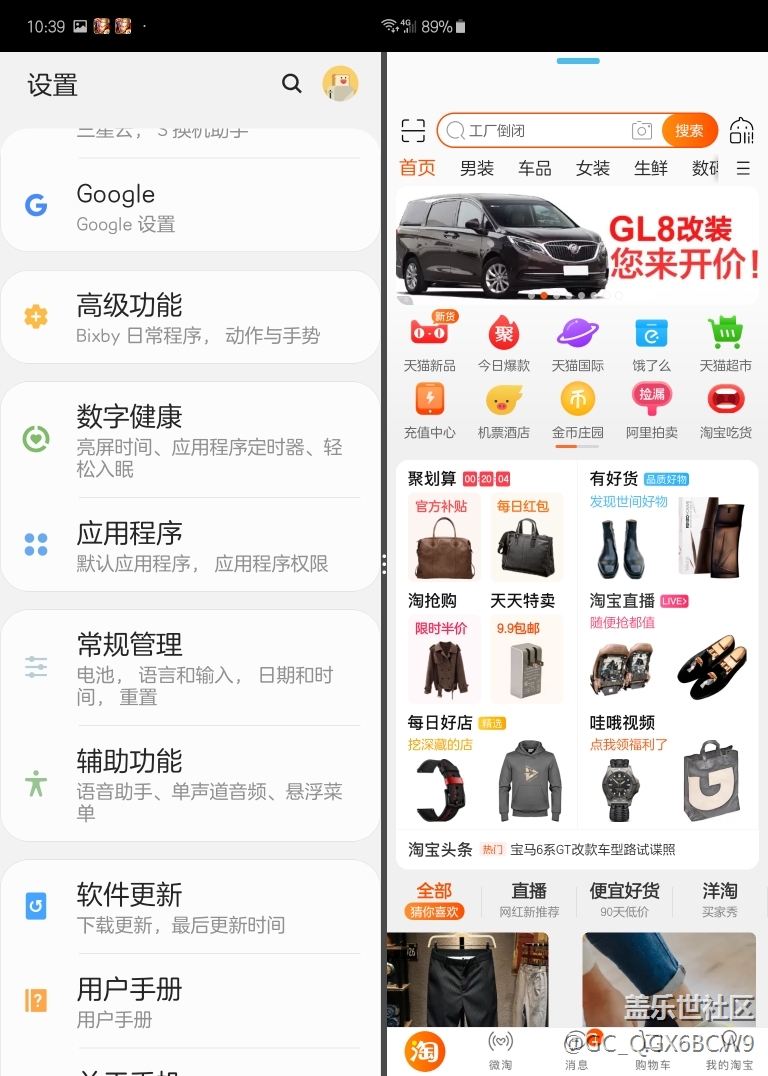This screenshot has height=1076, width=768.
Task: Open 饿了么 shortcut
Action: tap(651, 343)
